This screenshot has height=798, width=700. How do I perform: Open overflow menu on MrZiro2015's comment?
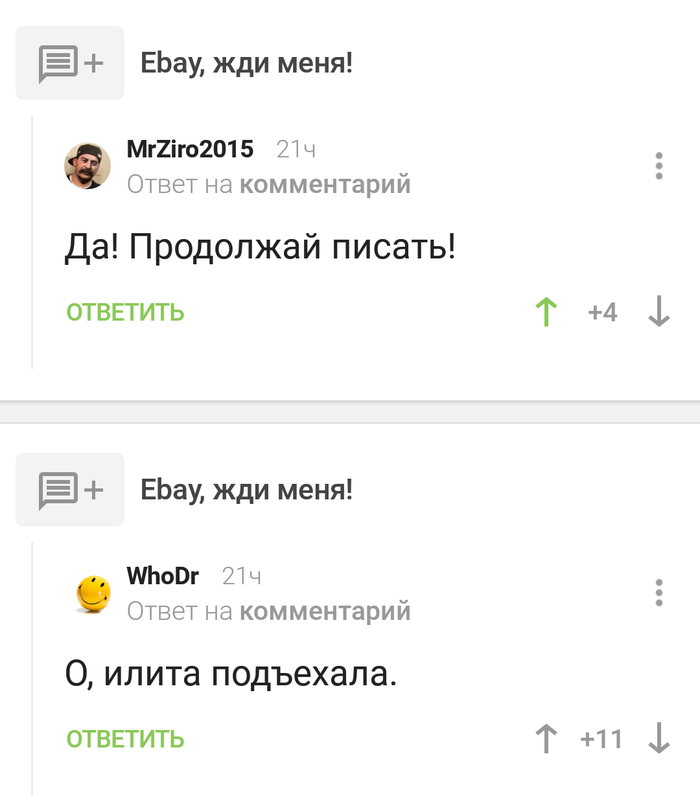(x=658, y=166)
